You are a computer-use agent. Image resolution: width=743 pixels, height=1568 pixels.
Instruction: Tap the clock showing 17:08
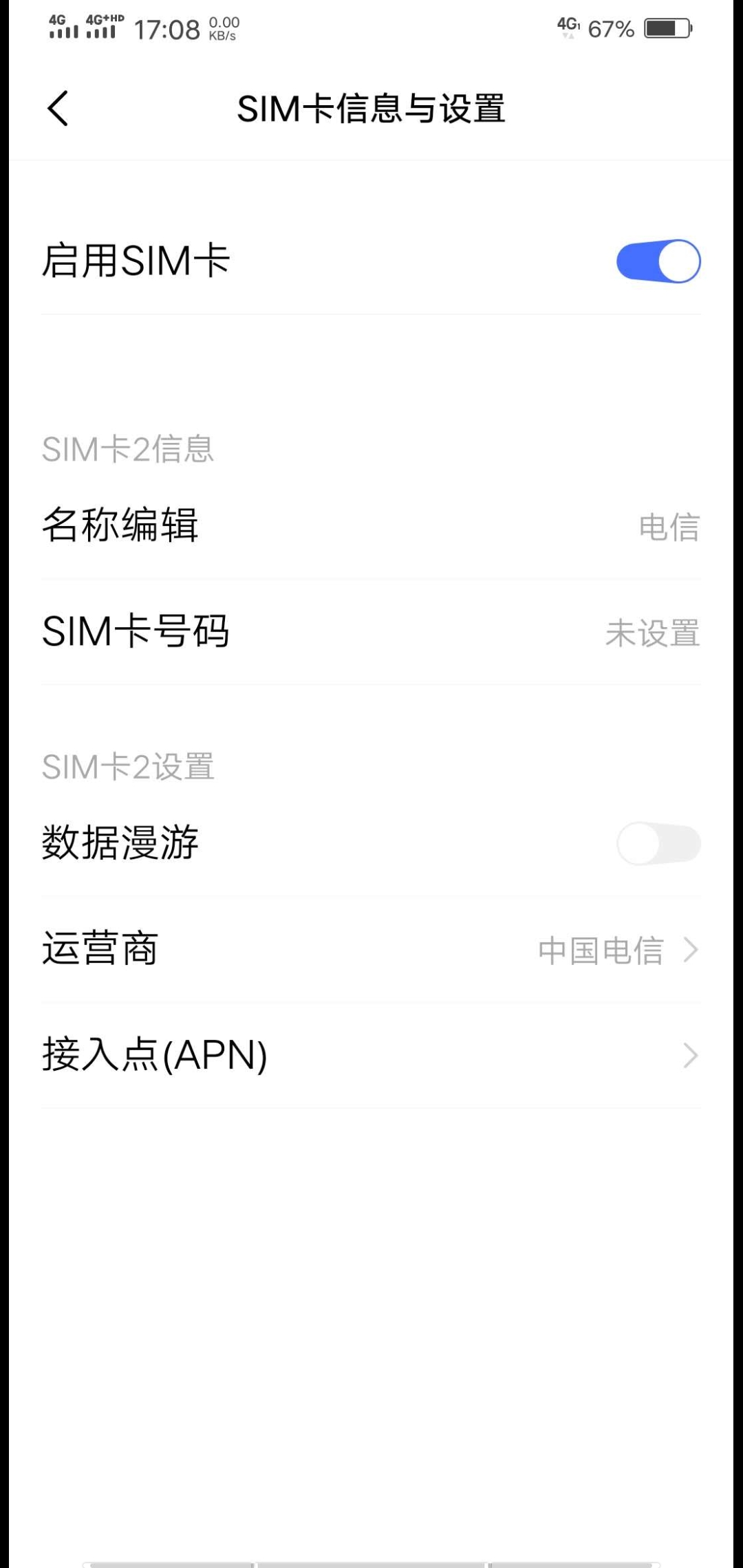[167, 30]
